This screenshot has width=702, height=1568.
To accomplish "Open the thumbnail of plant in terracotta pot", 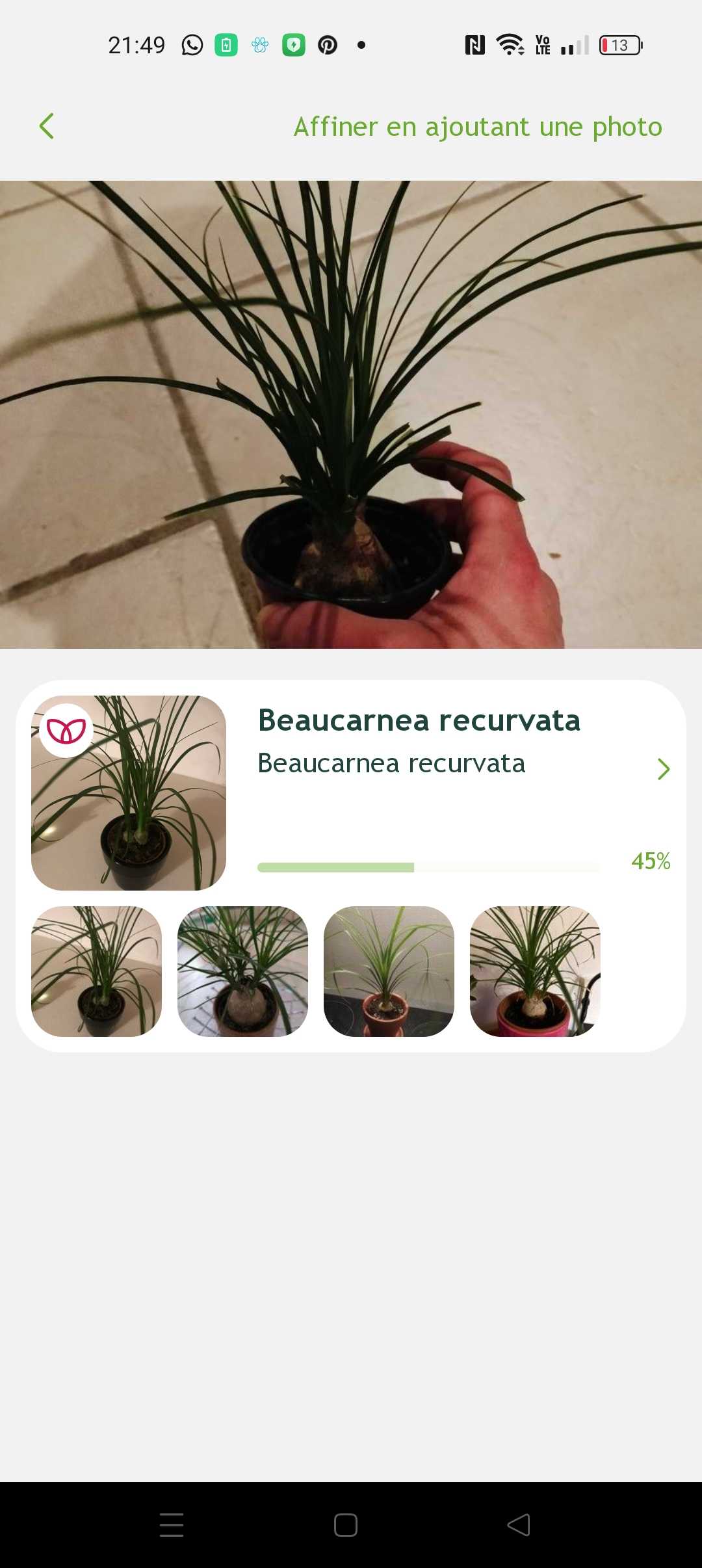I will coord(389,971).
